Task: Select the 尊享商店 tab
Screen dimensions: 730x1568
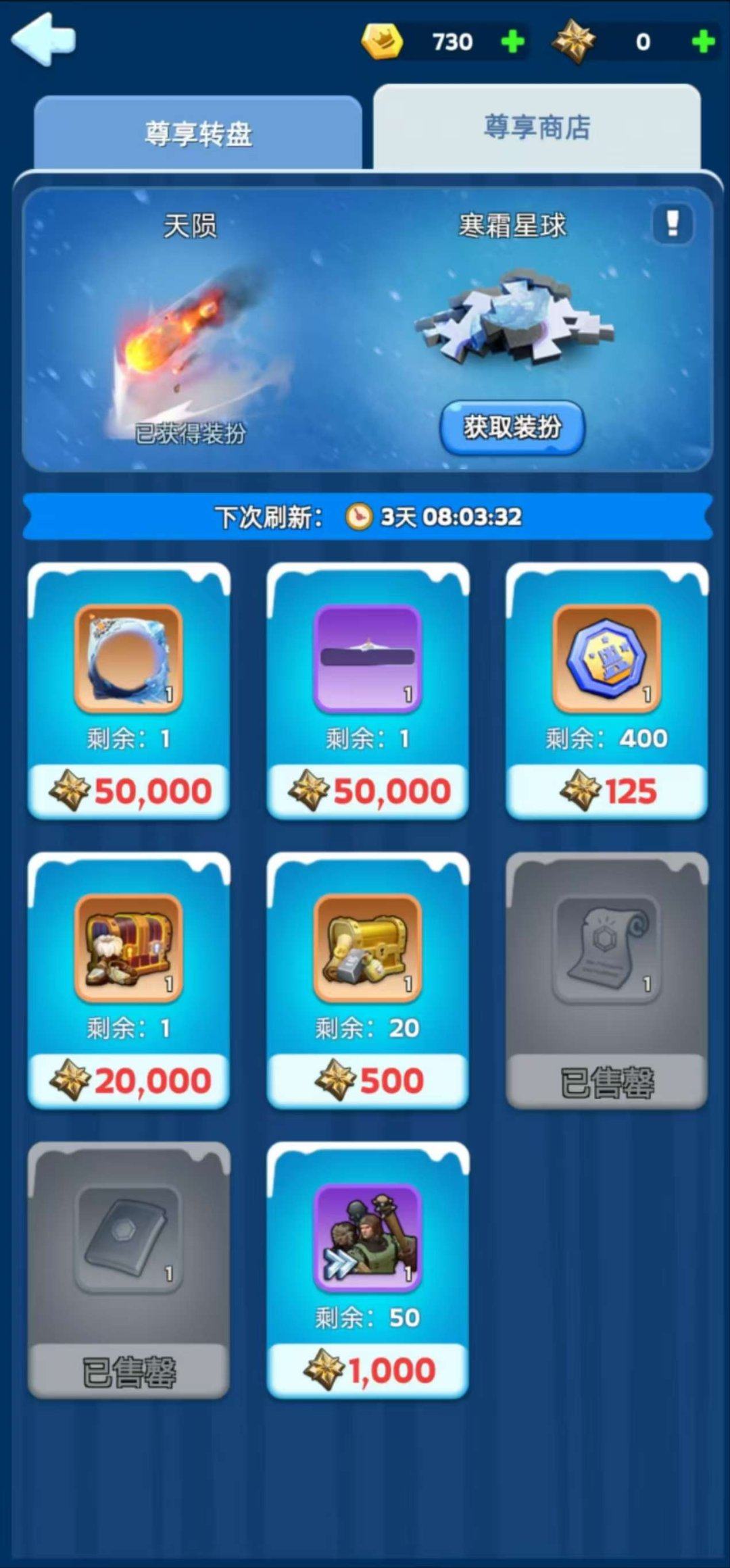Action: click(x=537, y=128)
